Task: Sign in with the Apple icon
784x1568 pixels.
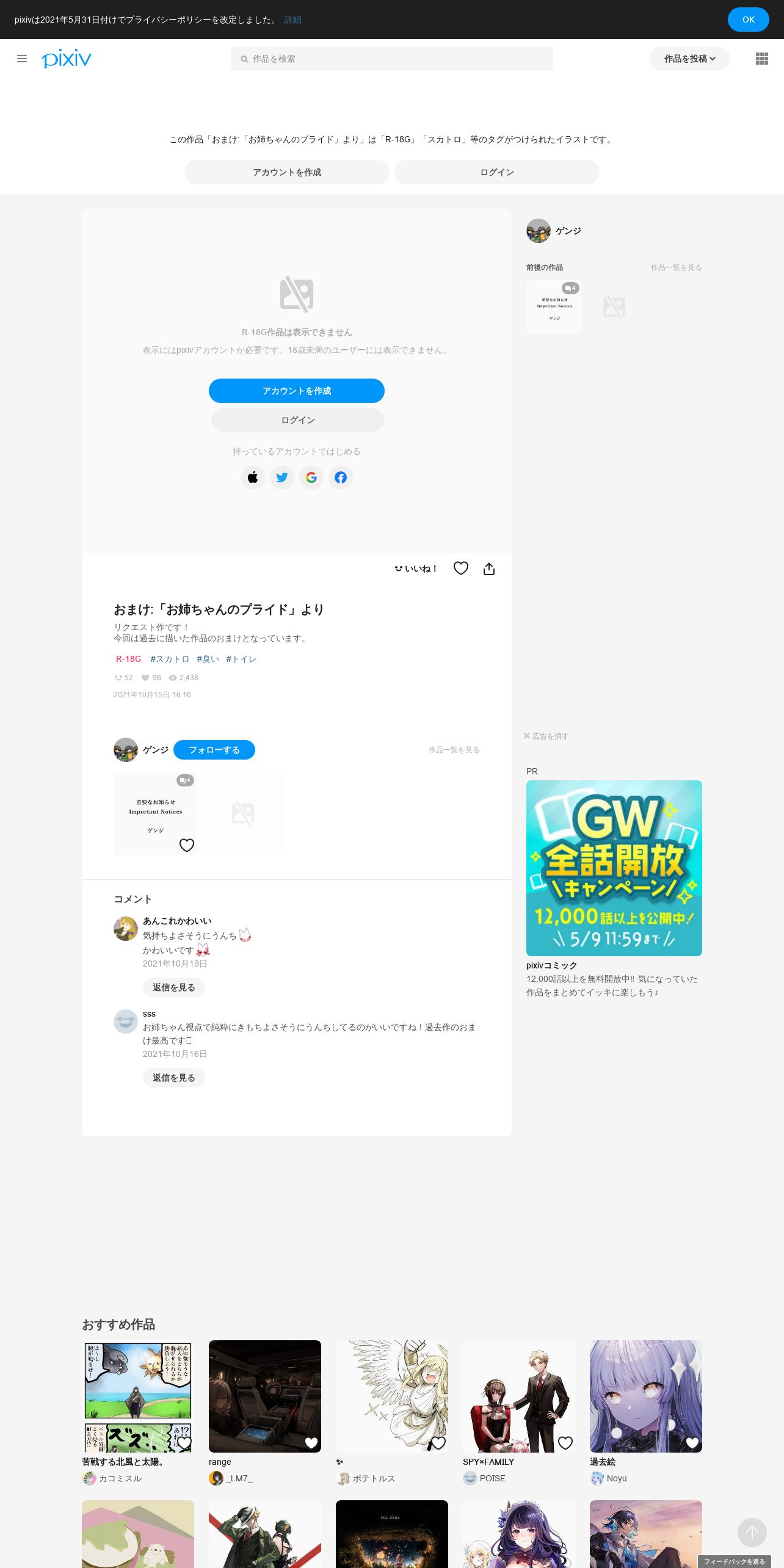Action: 253,477
